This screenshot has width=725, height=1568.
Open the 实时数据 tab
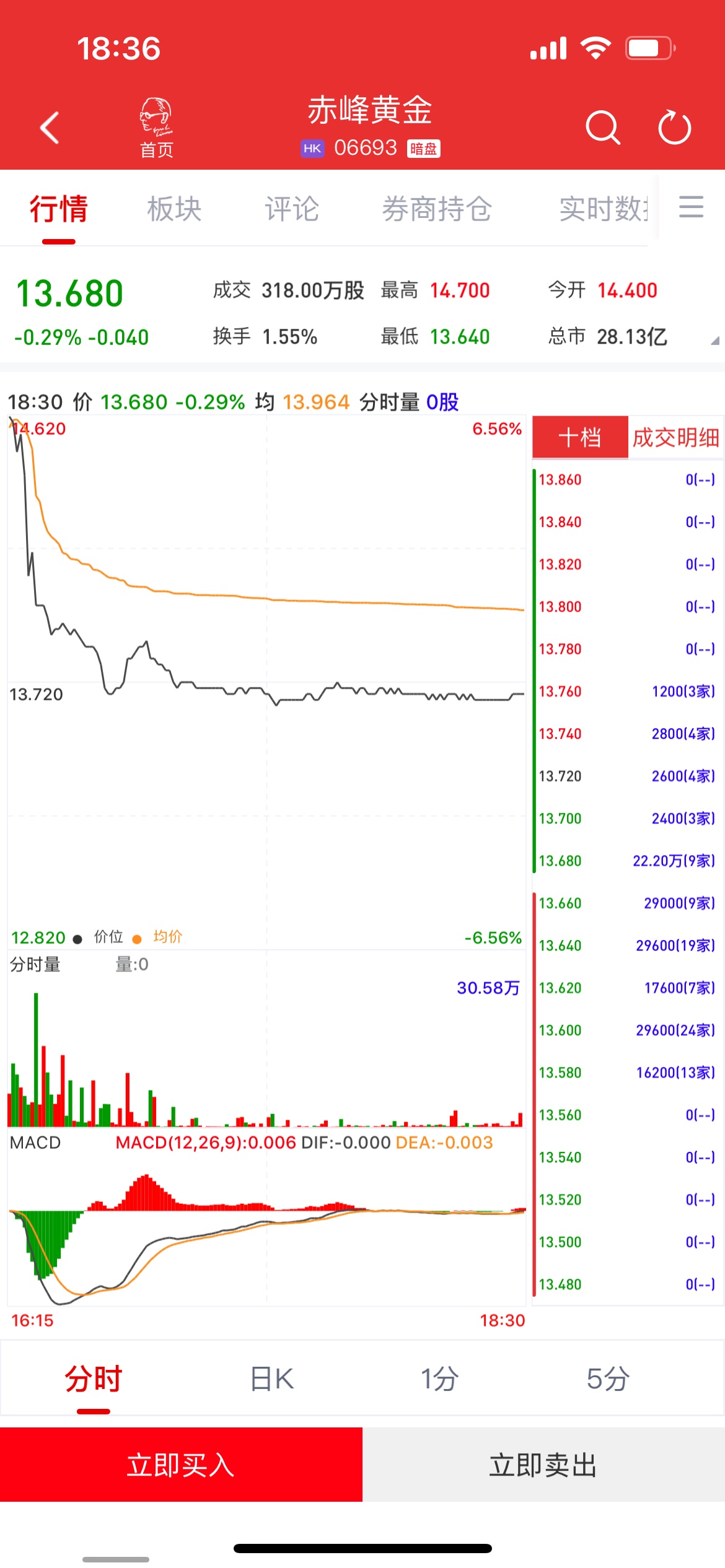[602, 209]
